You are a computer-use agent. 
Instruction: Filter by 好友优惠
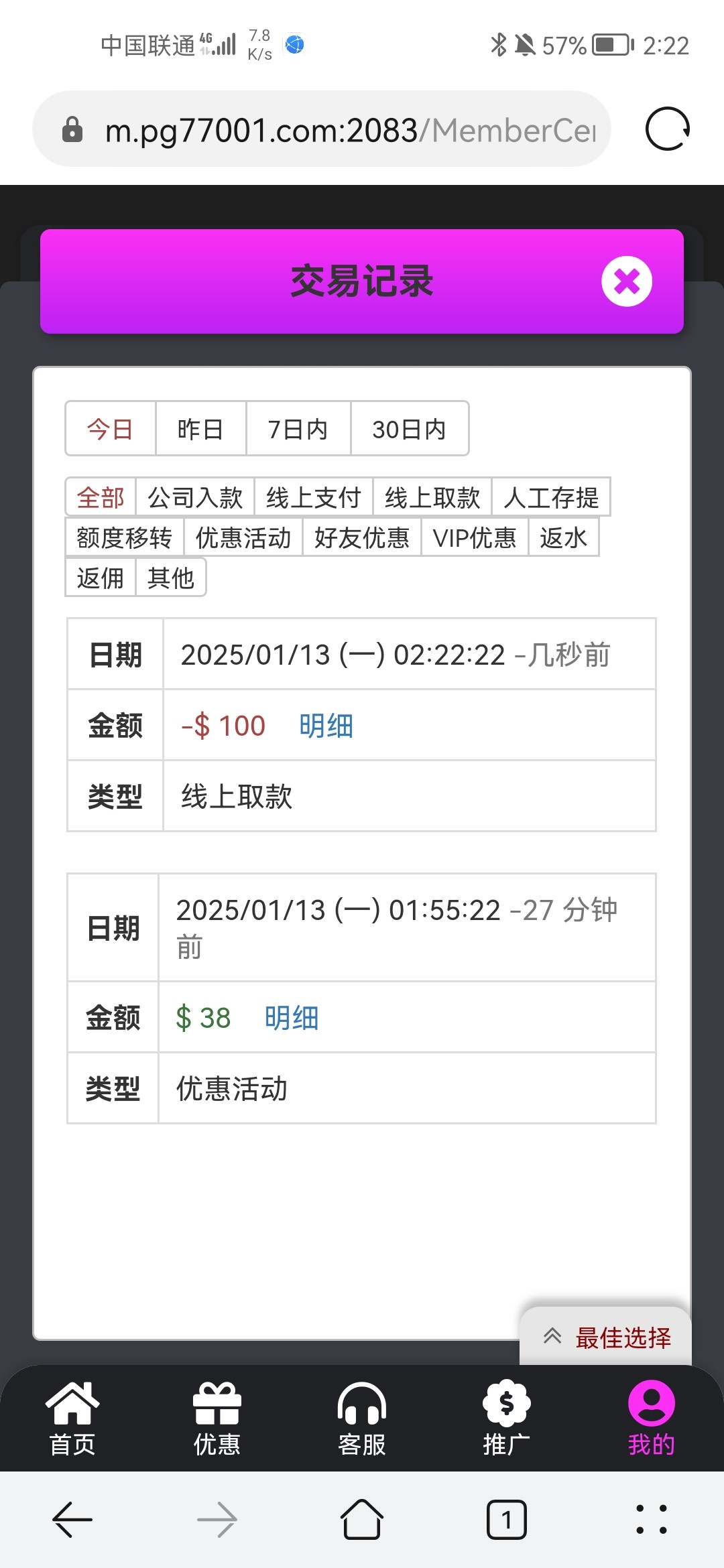[x=362, y=537]
